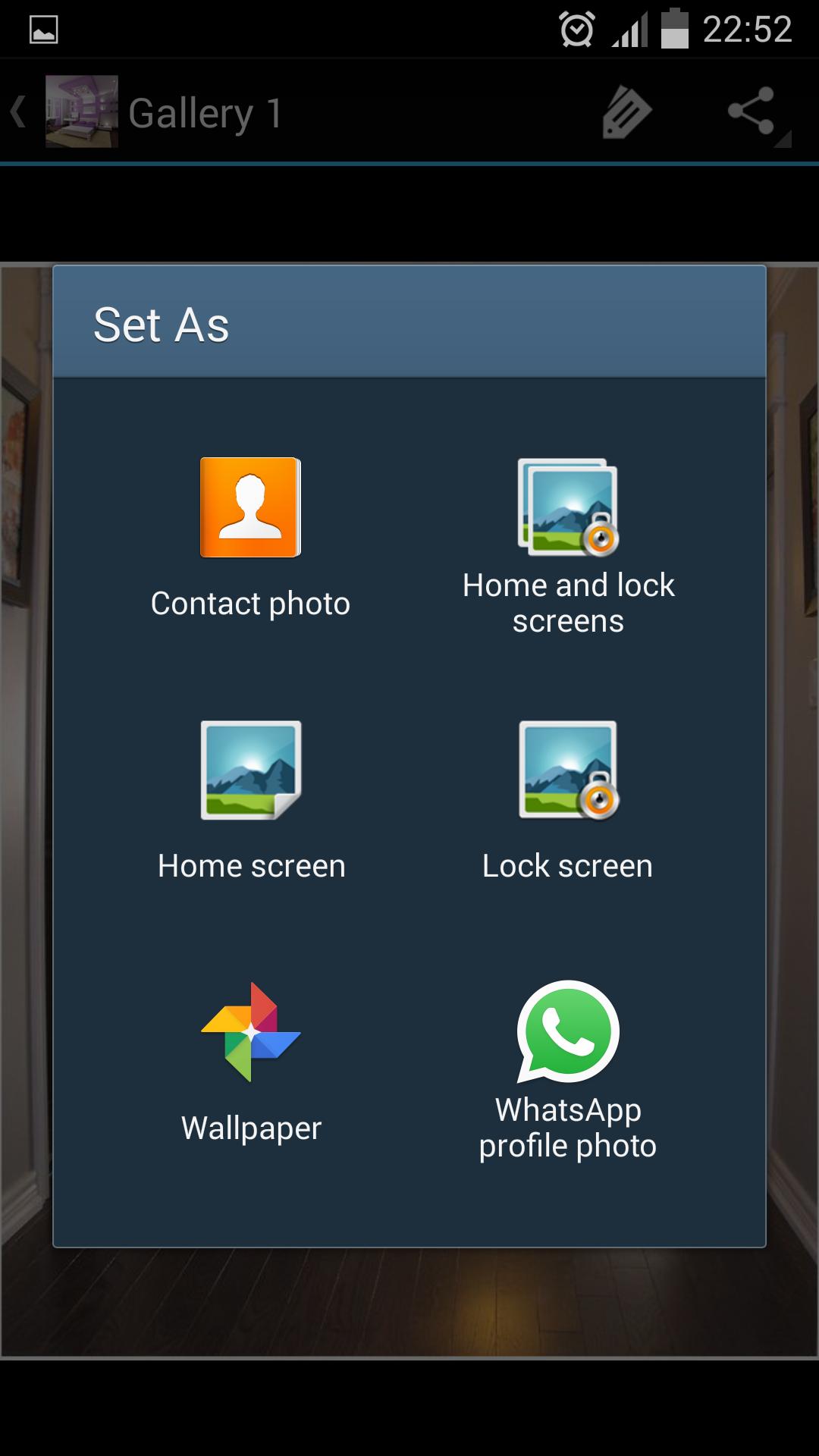Open the share icon

pyautogui.click(x=752, y=112)
